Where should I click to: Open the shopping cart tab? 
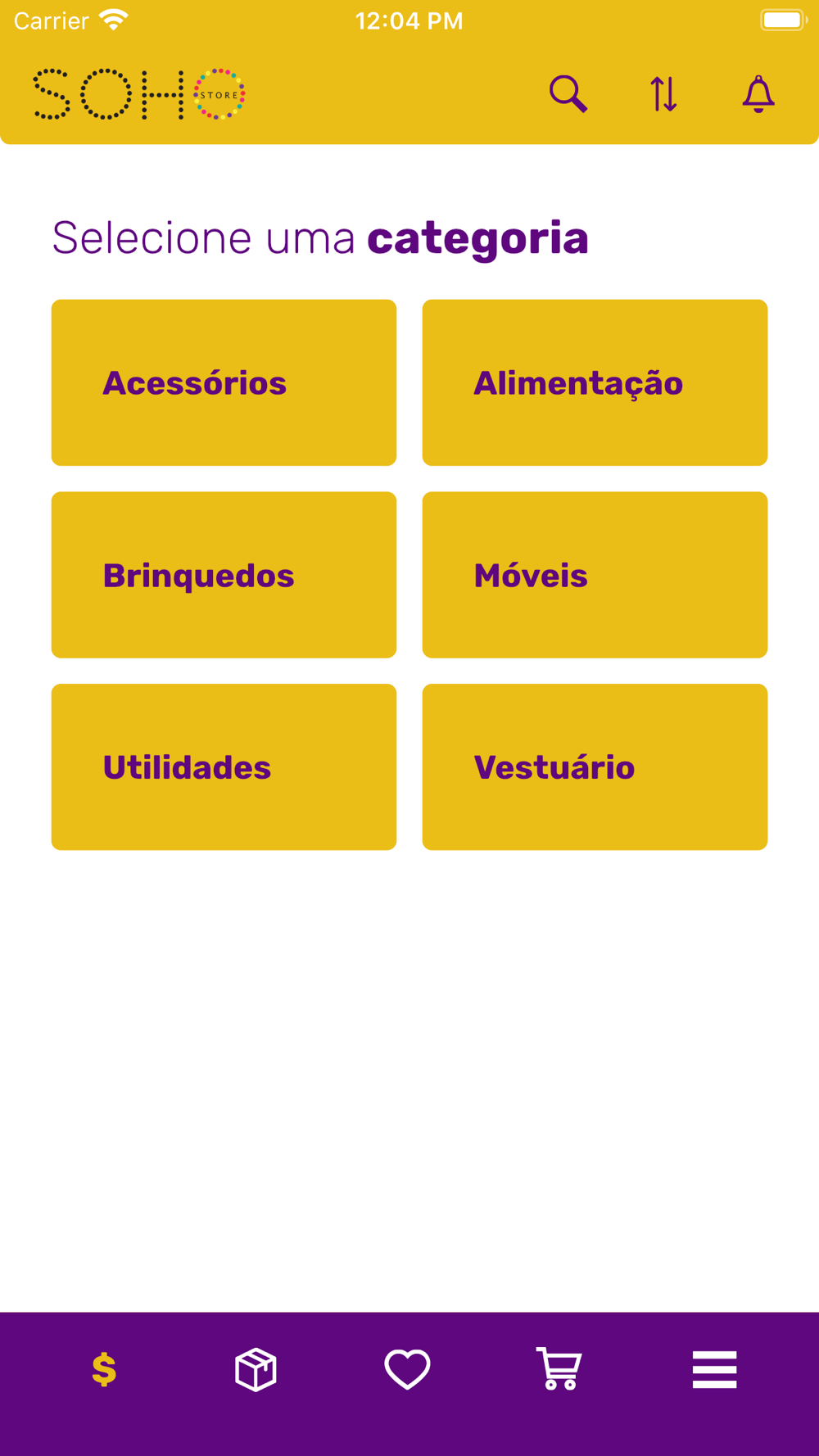point(559,1369)
